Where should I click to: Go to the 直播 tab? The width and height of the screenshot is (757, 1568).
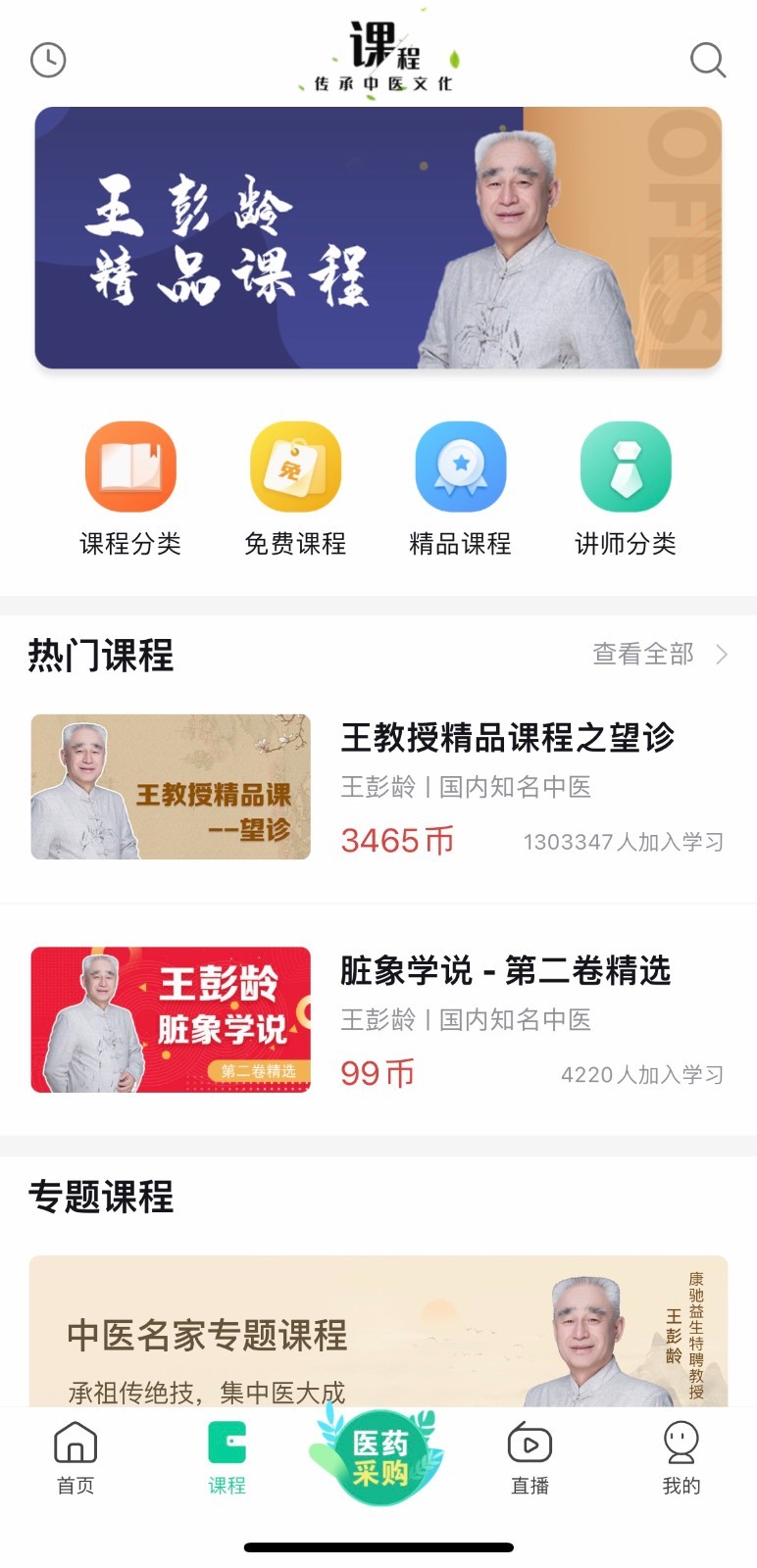coord(530,1457)
